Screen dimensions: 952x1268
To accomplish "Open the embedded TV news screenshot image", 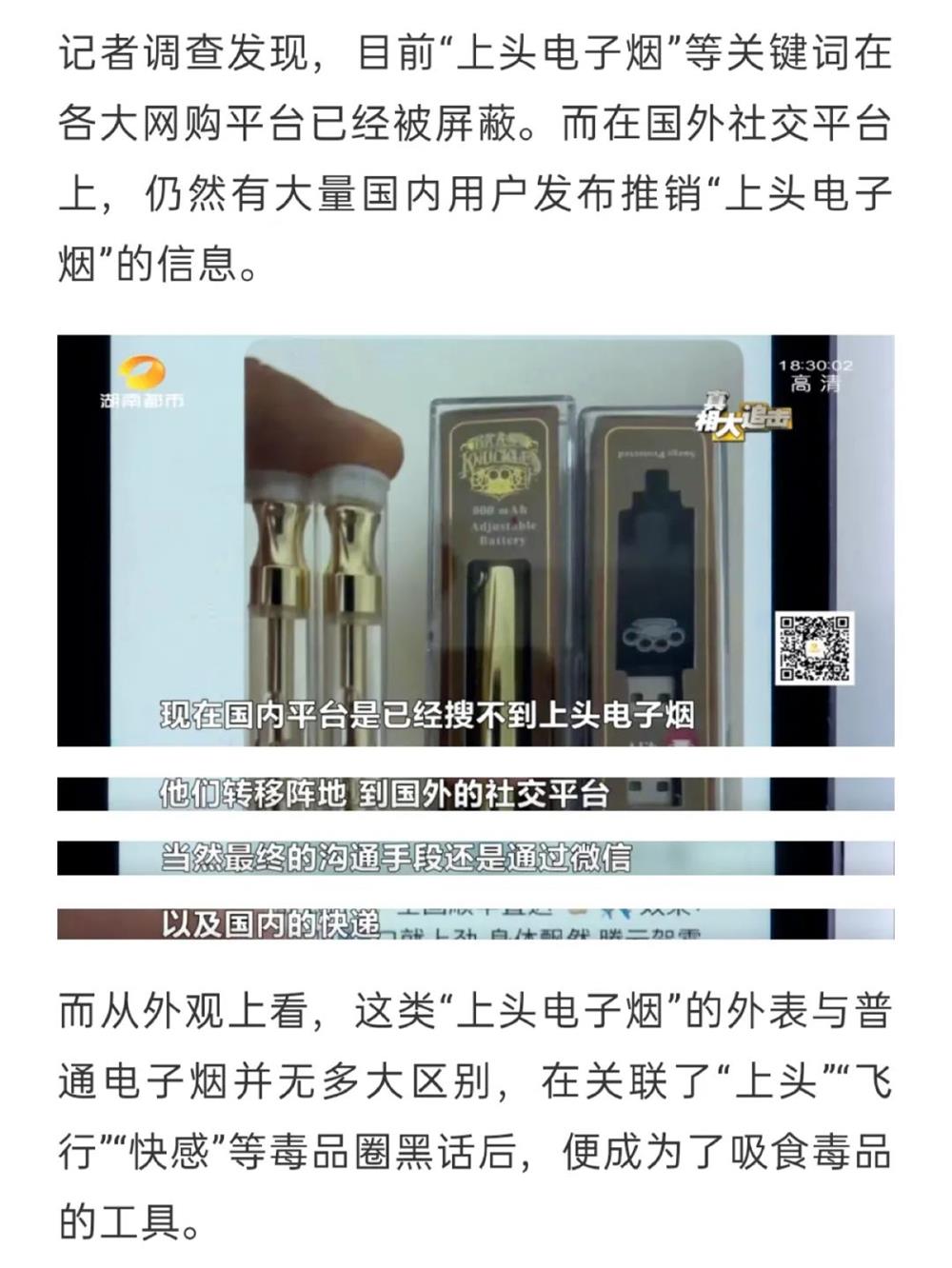I will 475,540.
